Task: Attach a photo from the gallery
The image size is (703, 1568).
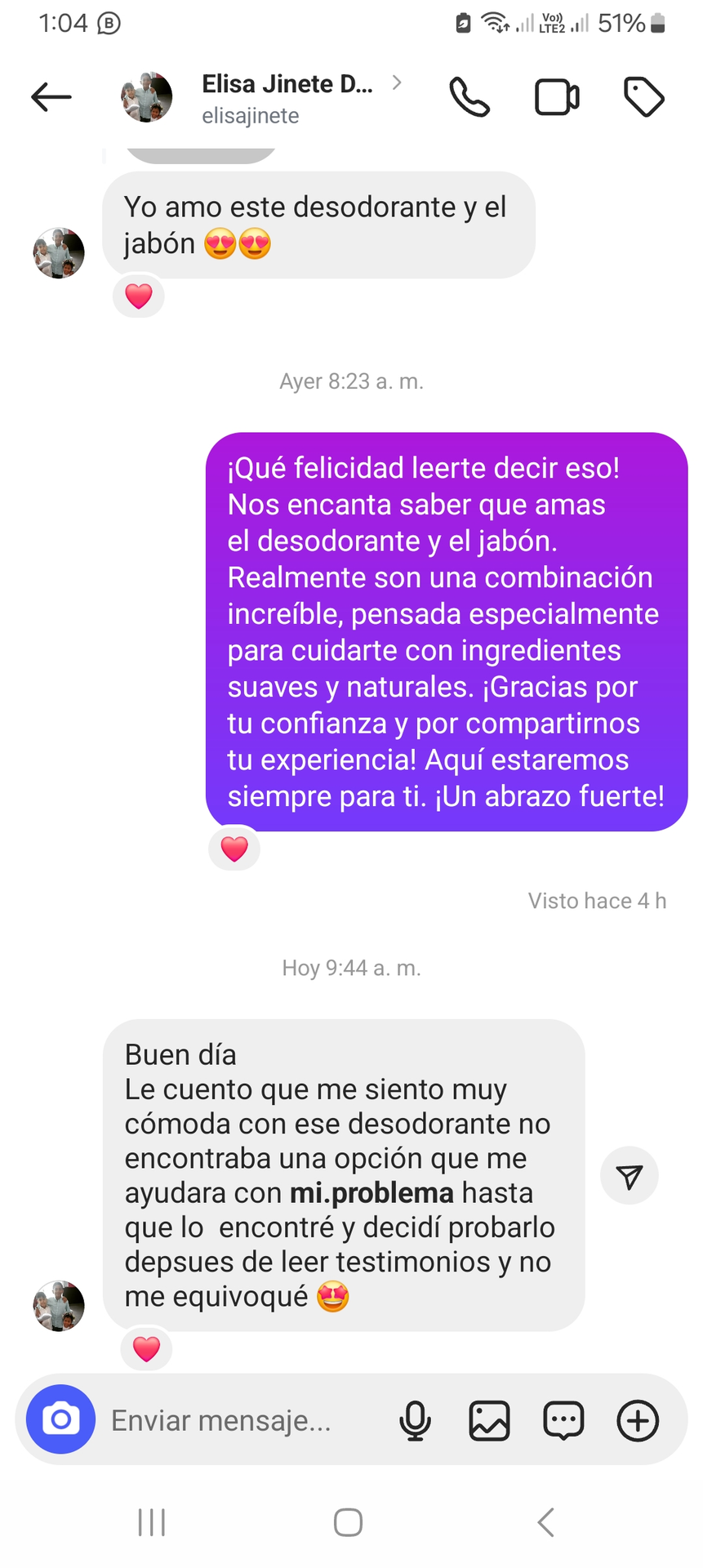Action: [x=489, y=1421]
